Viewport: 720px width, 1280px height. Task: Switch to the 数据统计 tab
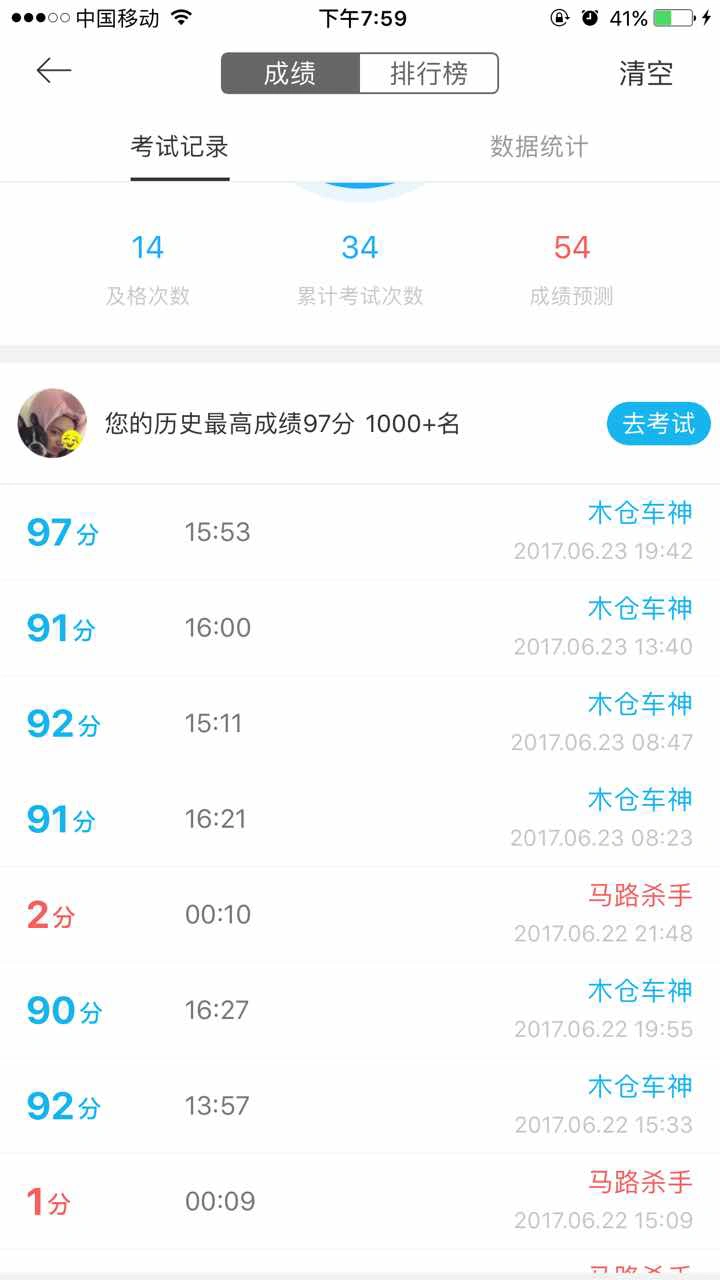pyautogui.click(x=539, y=147)
